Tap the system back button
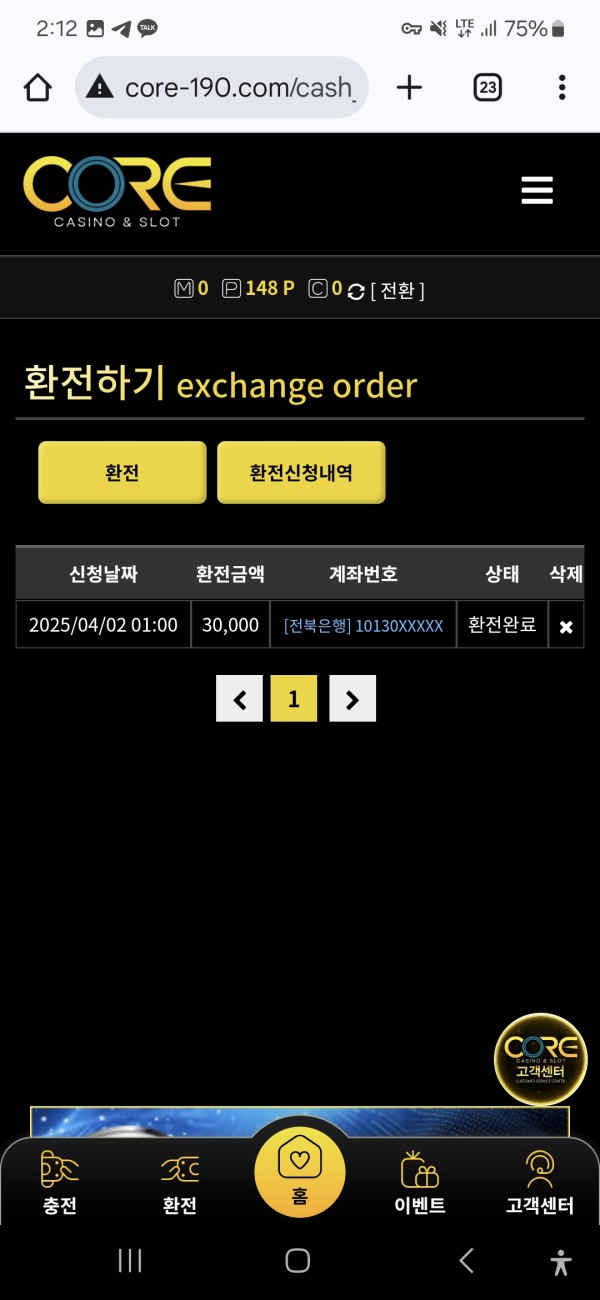600x1300 pixels. pos(466,1261)
